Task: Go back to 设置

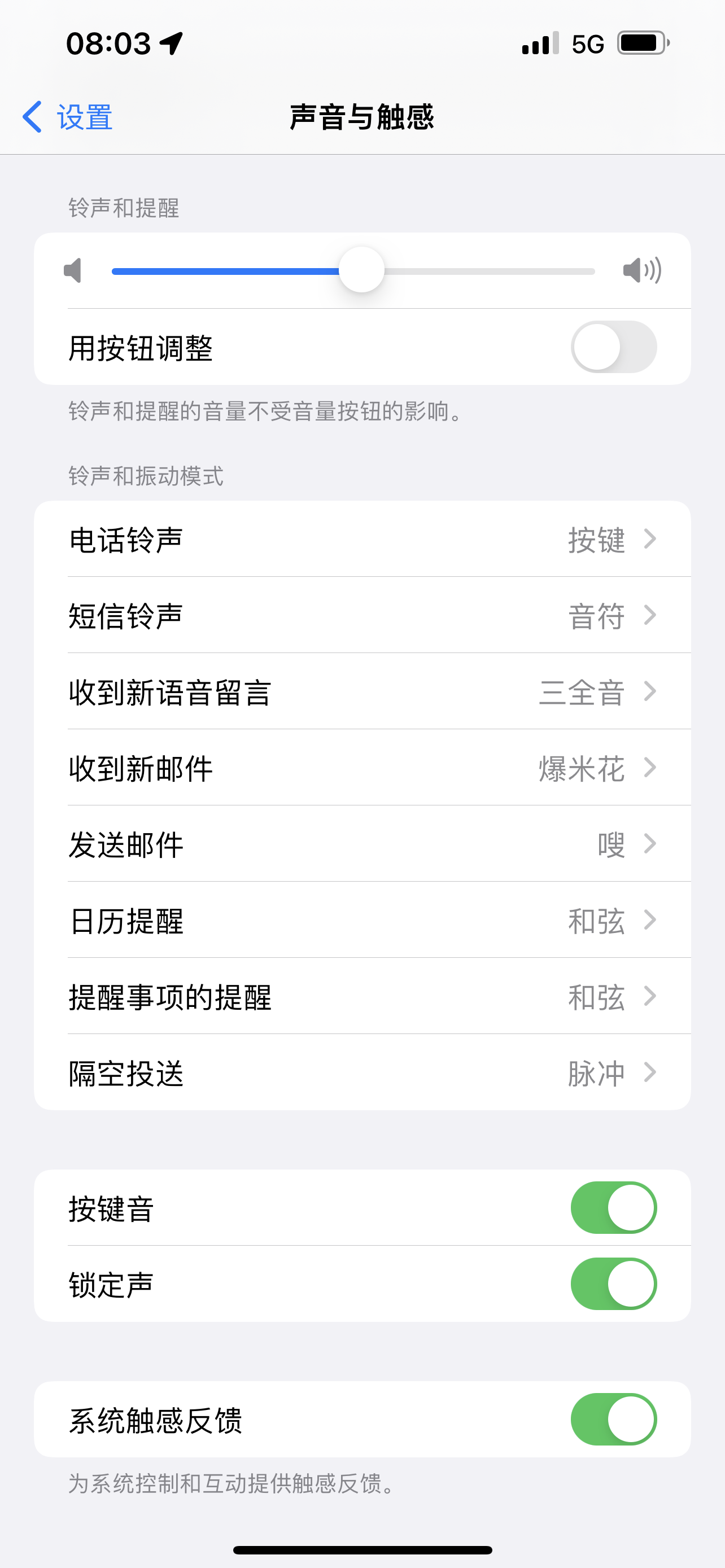Action: pos(68,117)
